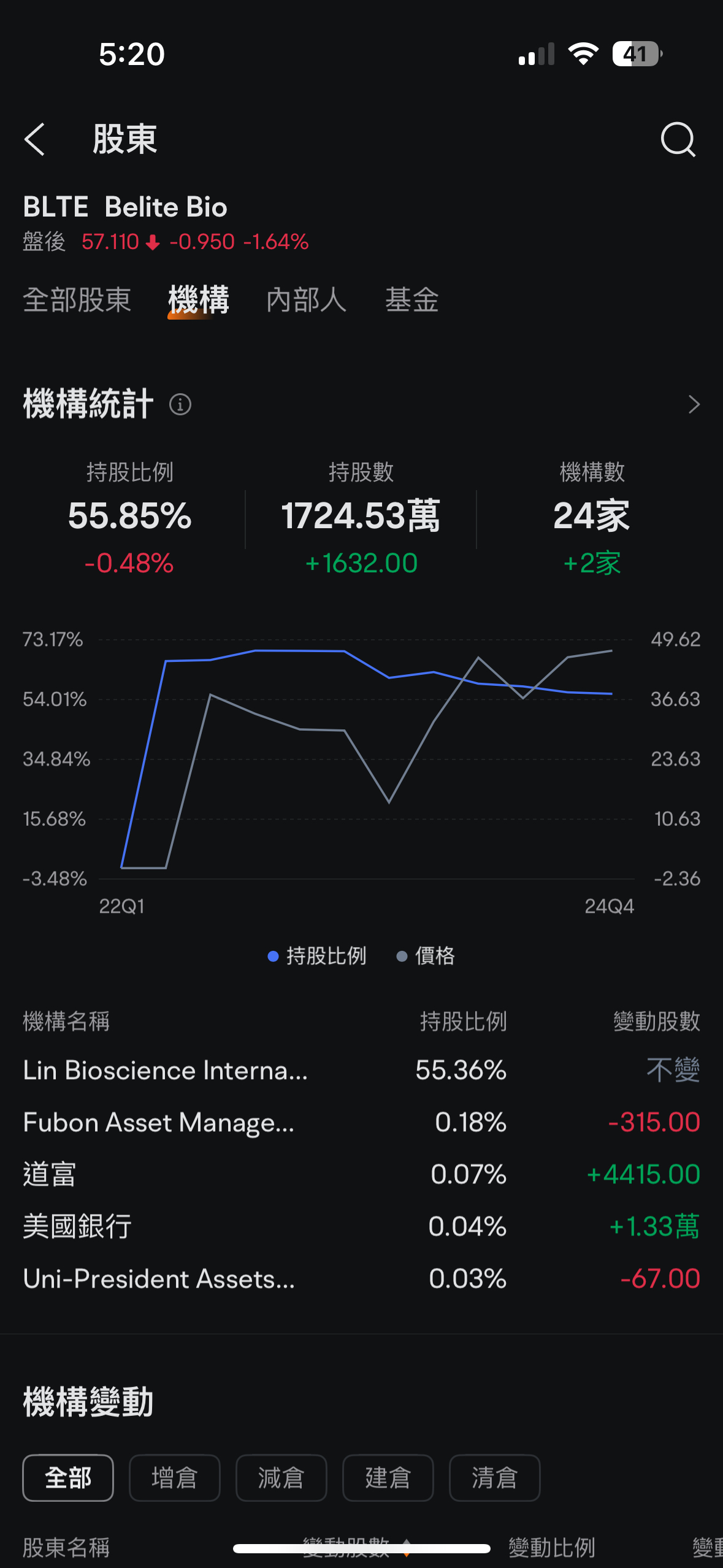Switch to the 基金 tab
Image resolution: width=723 pixels, height=1568 pixels.
click(x=412, y=300)
